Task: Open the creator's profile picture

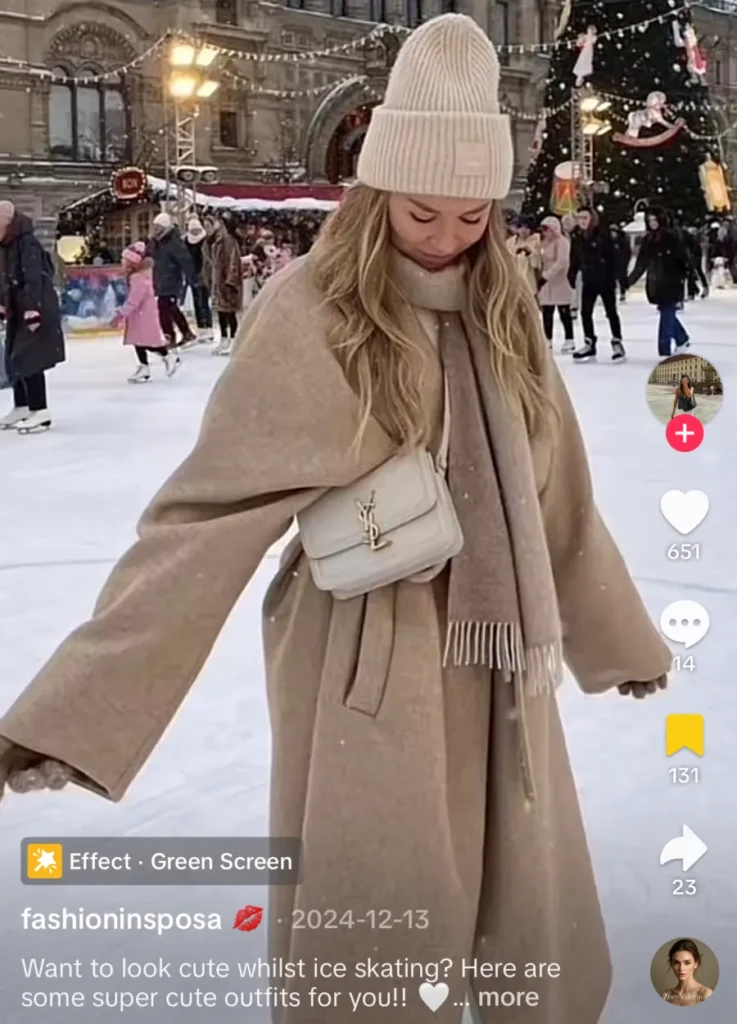Action: click(x=684, y=387)
